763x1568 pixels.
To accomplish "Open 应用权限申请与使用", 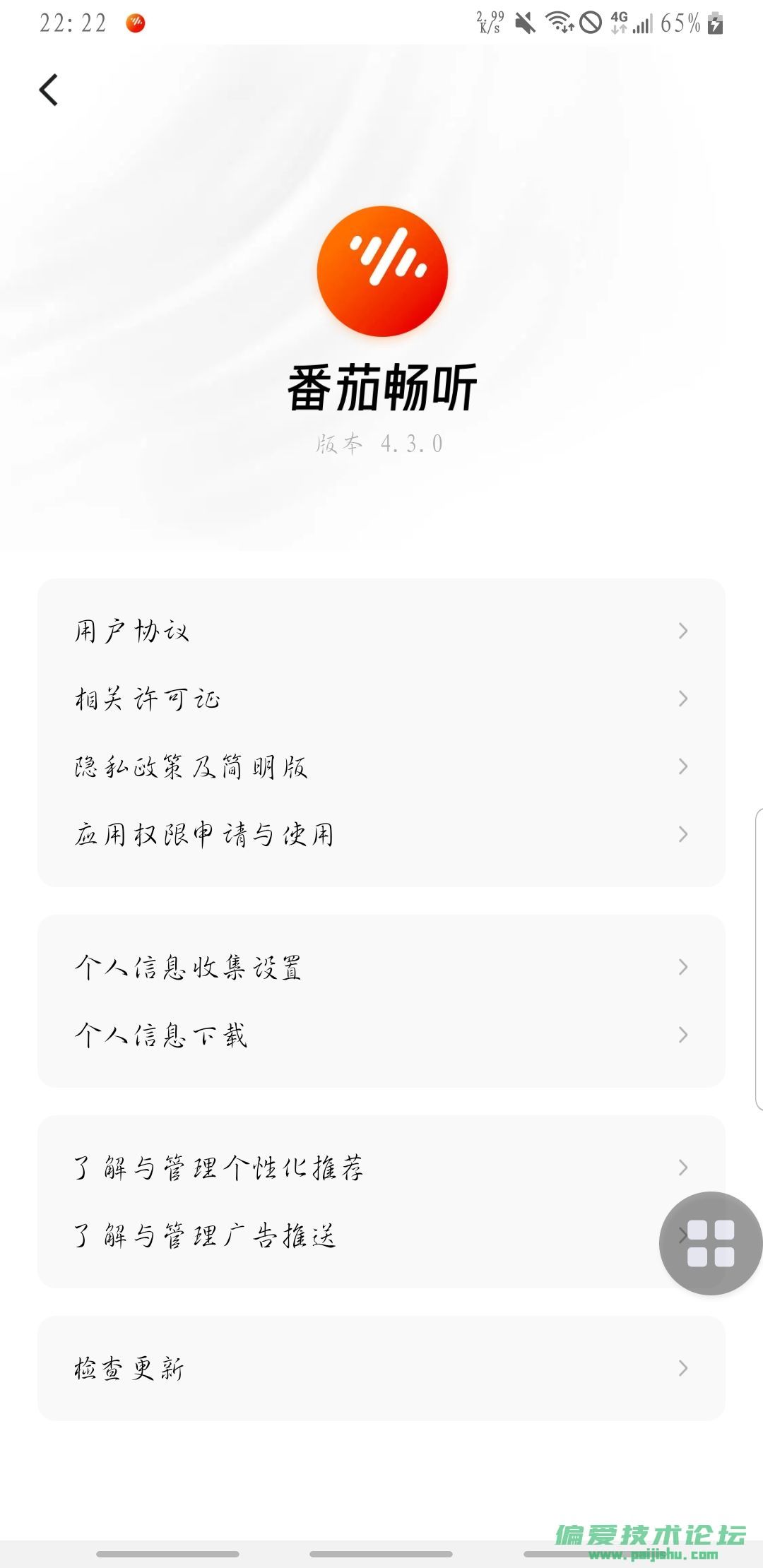I will pos(381,834).
